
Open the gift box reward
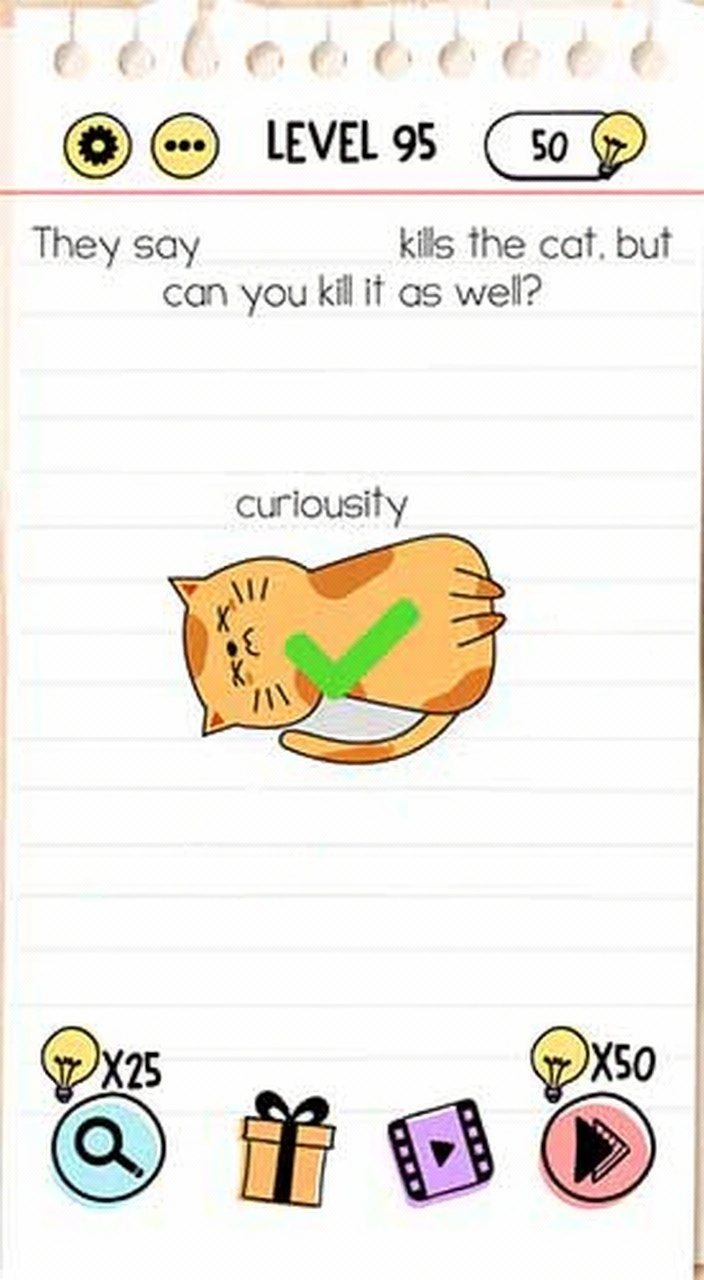(287, 1149)
